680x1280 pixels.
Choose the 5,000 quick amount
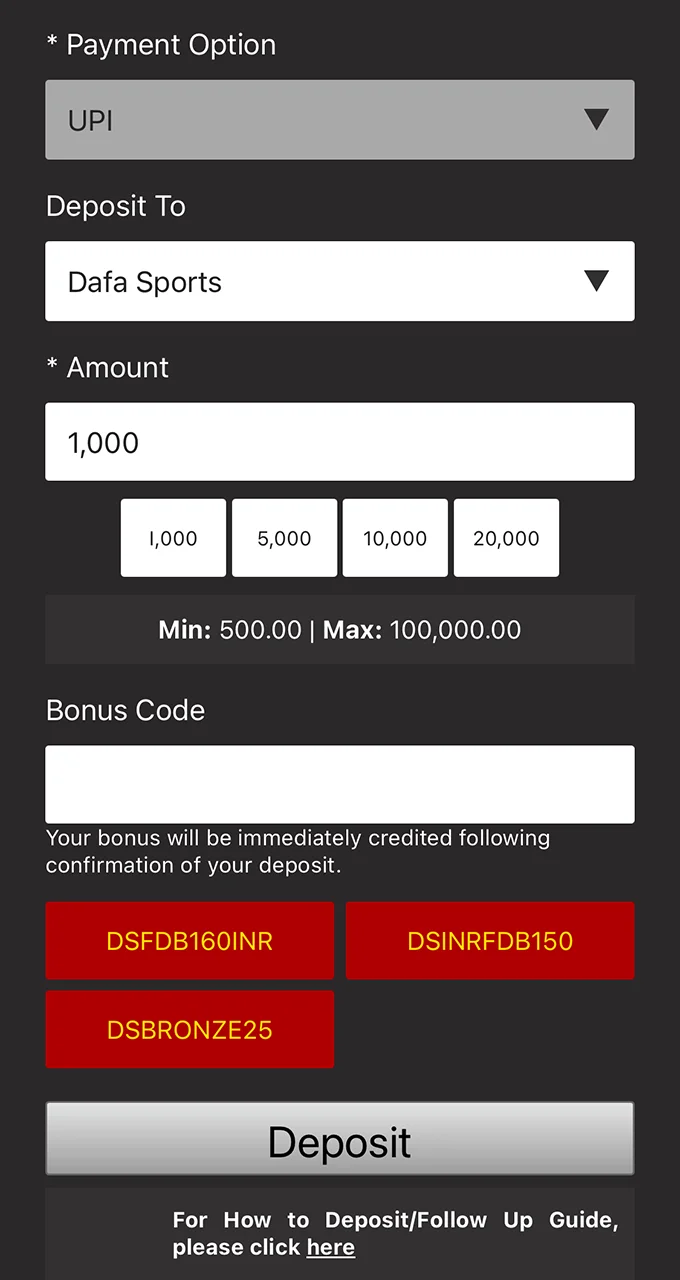tap(284, 538)
